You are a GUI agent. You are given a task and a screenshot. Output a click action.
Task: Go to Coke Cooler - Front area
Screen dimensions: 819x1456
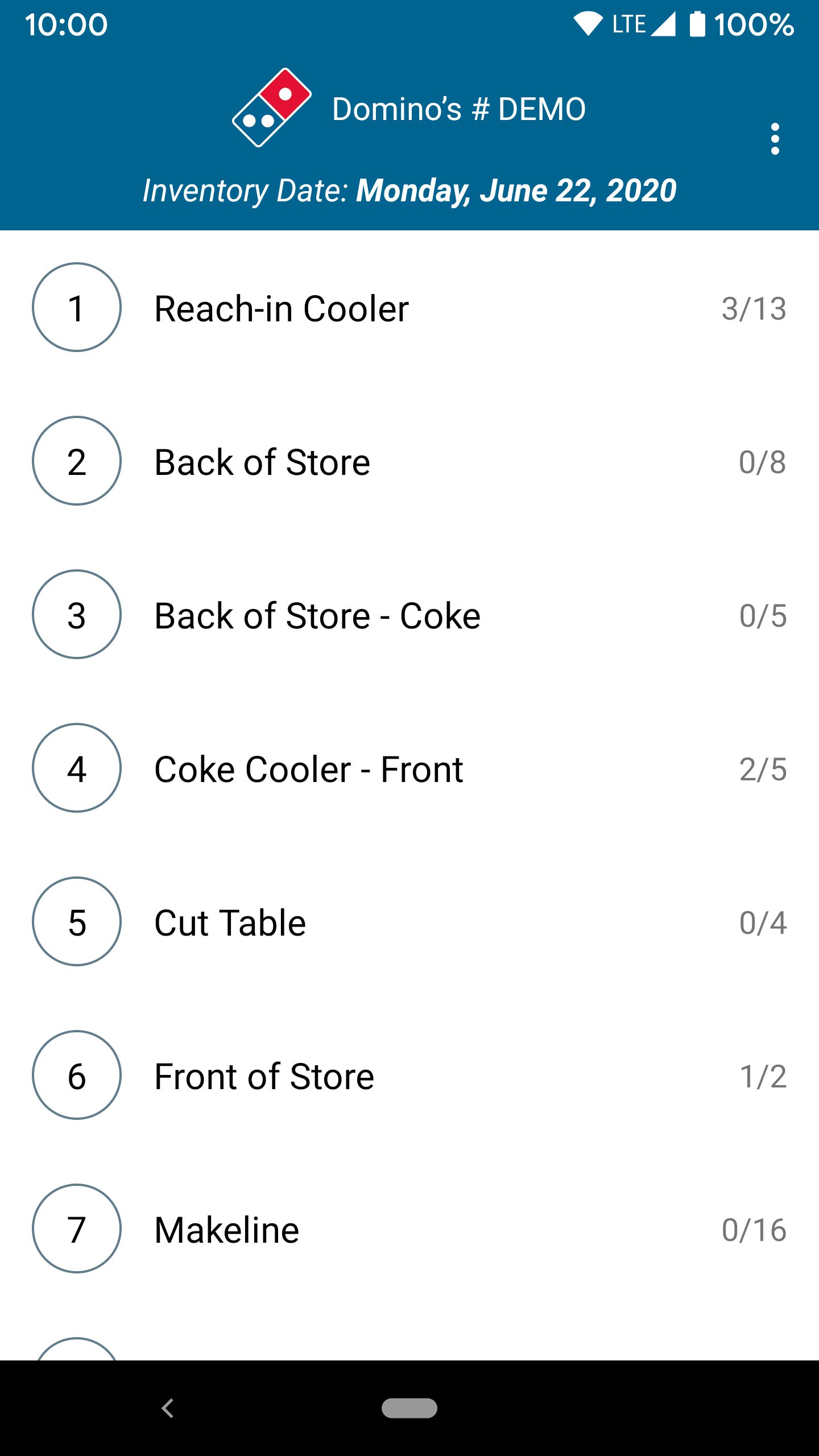pos(309,769)
